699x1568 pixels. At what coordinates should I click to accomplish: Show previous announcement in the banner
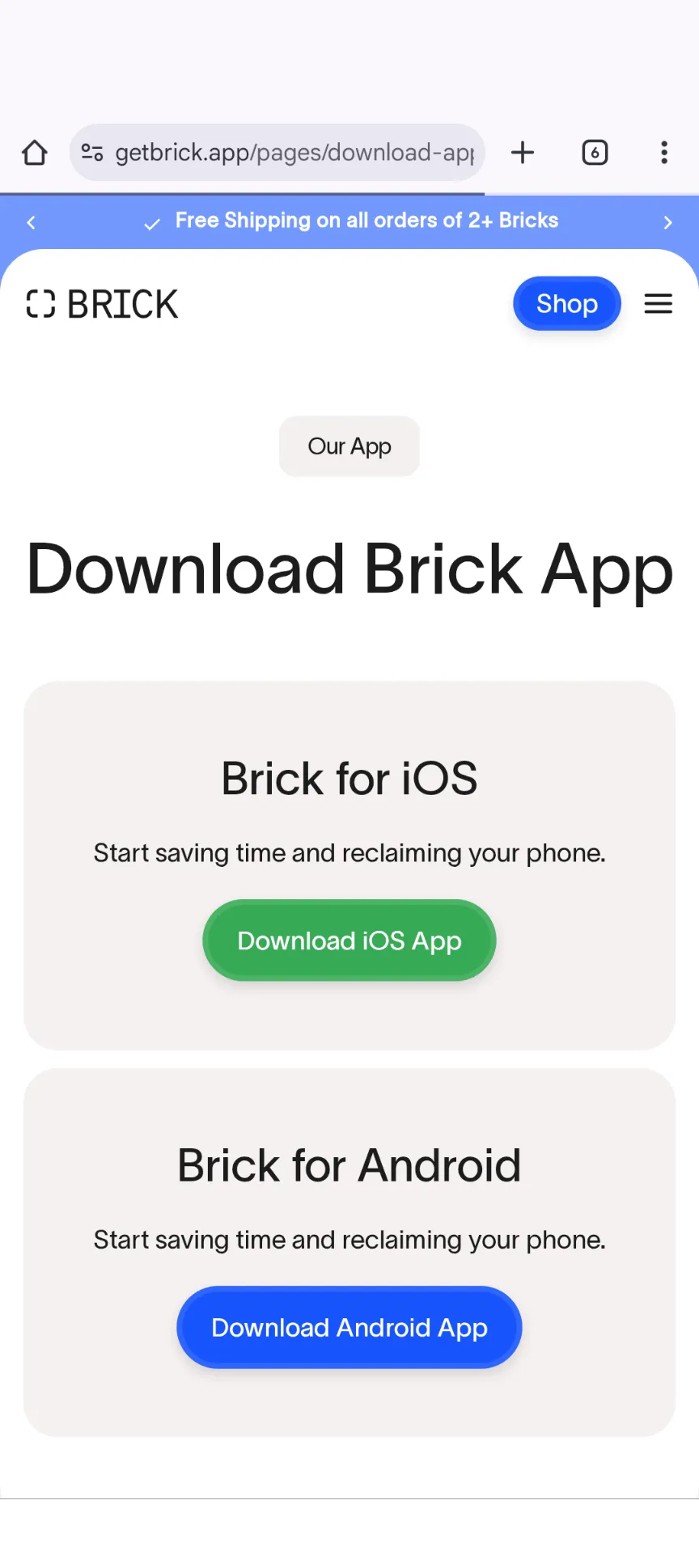click(x=31, y=222)
